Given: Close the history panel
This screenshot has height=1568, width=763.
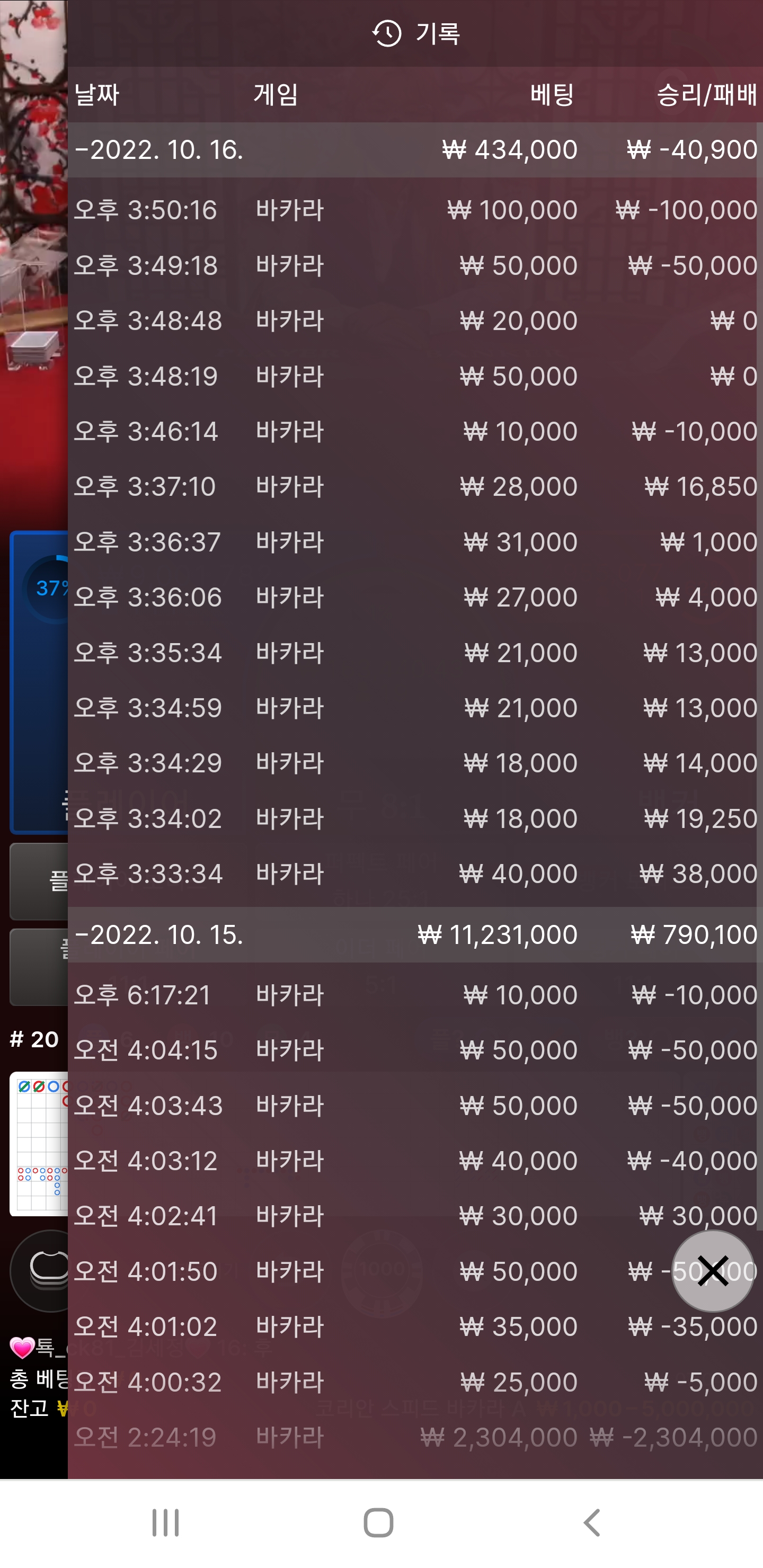Looking at the screenshot, I should pos(713,1270).
